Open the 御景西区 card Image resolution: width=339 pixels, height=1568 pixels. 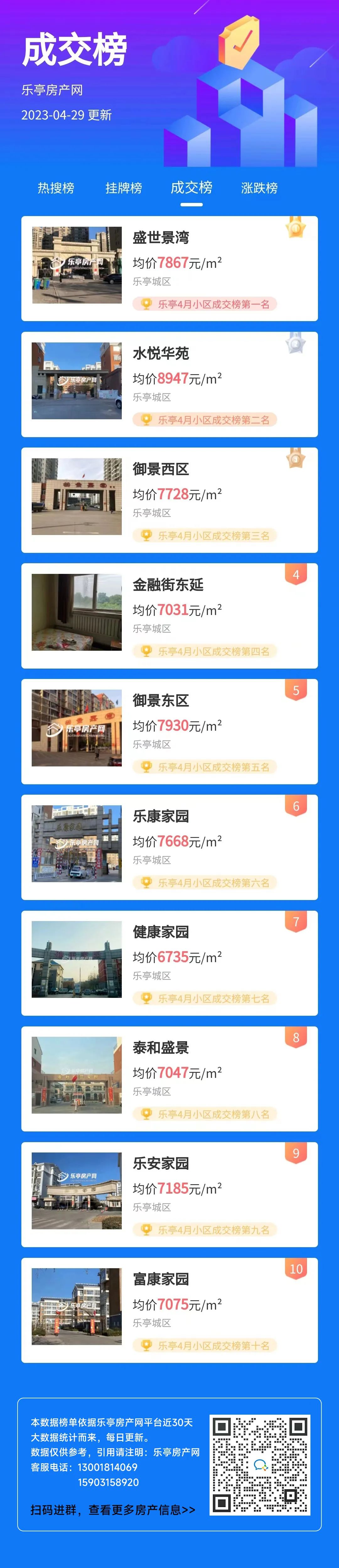[x=169, y=500]
